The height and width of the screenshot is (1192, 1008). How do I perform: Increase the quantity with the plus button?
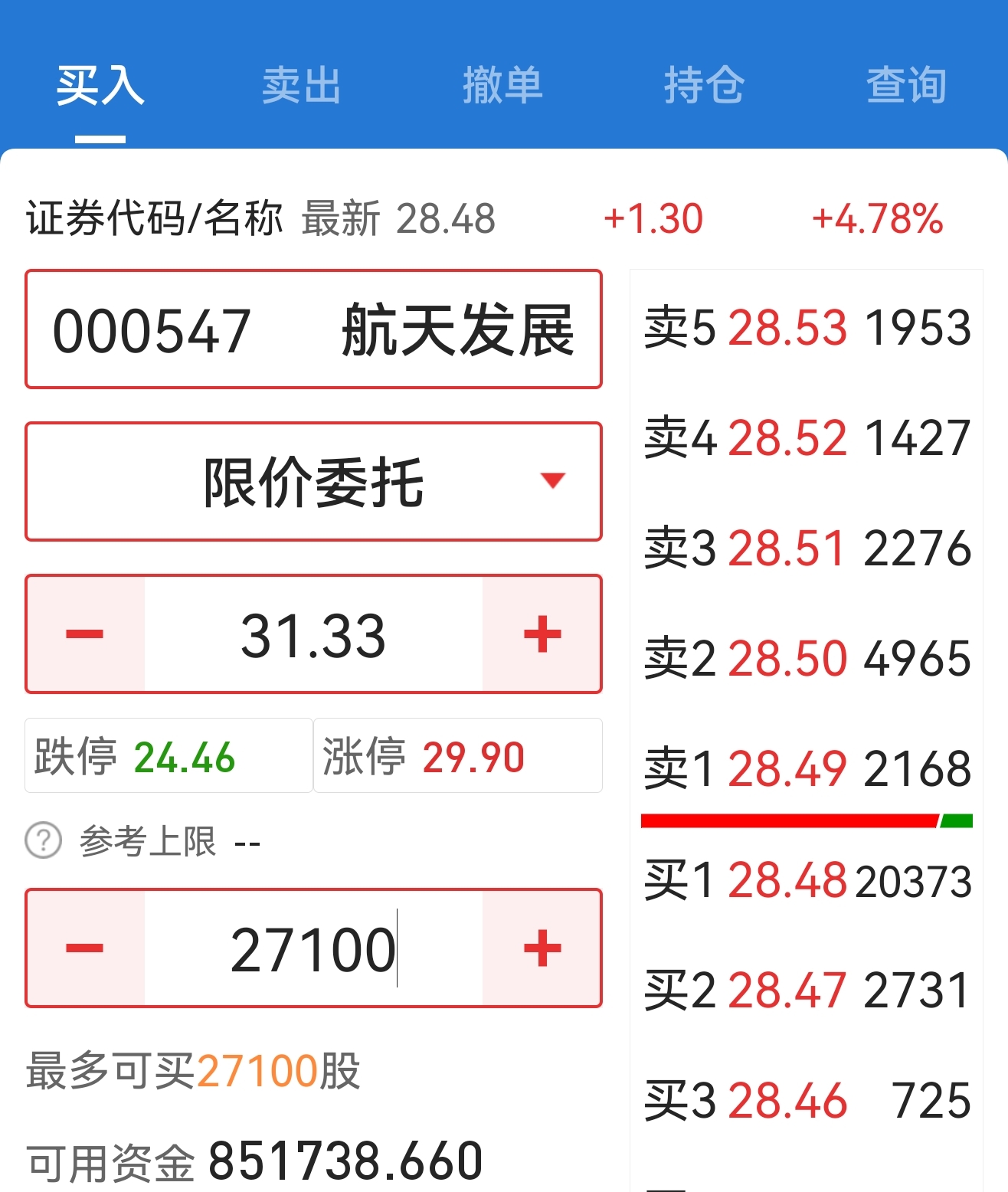(x=542, y=948)
